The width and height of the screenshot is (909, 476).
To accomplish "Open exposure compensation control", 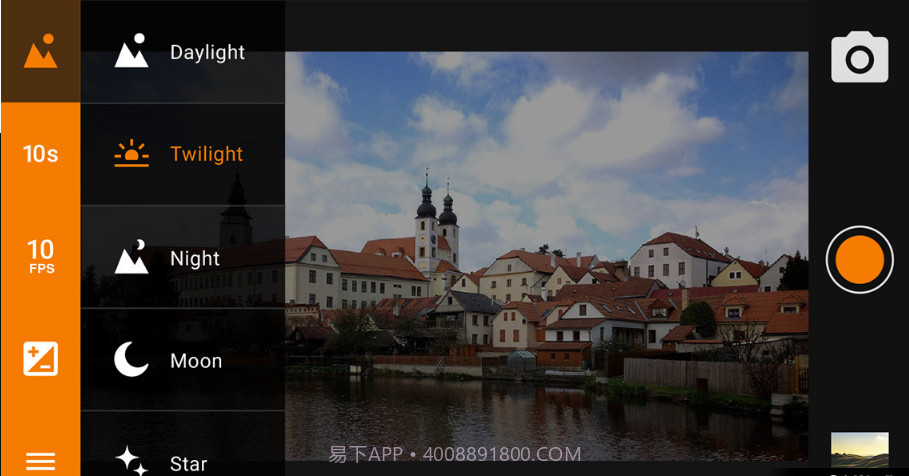I will click(40, 358).
